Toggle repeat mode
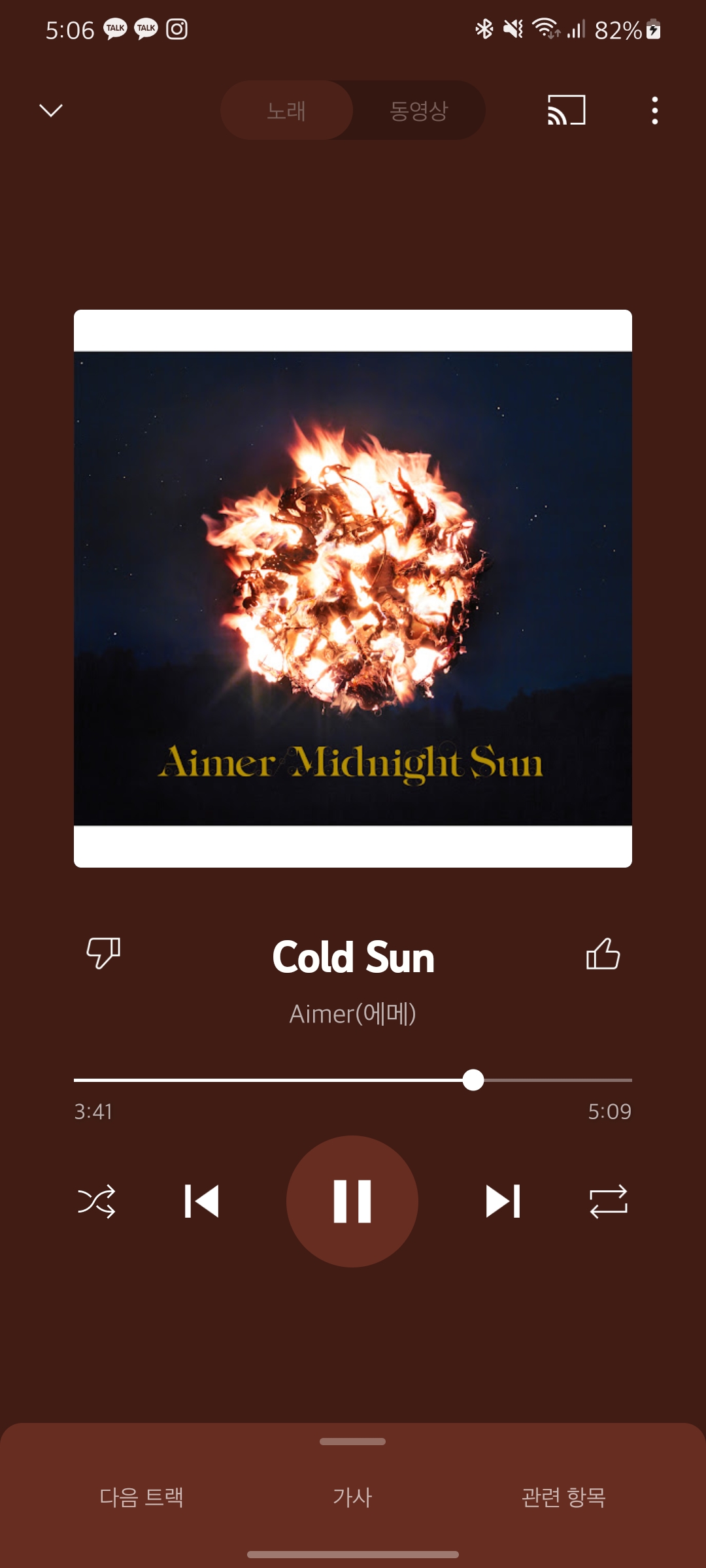 tap(609, 1201)
